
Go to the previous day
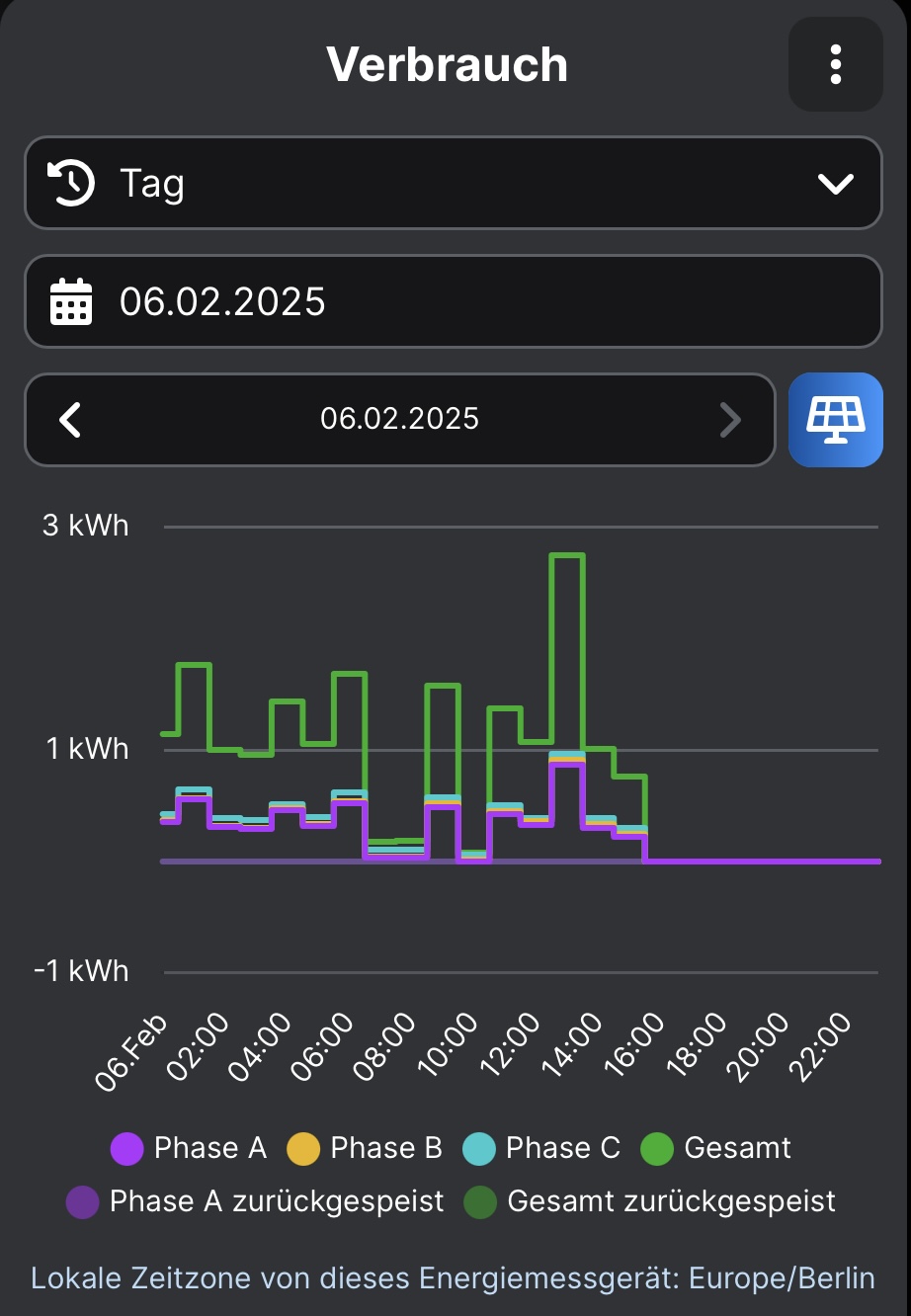pos(71,420)
